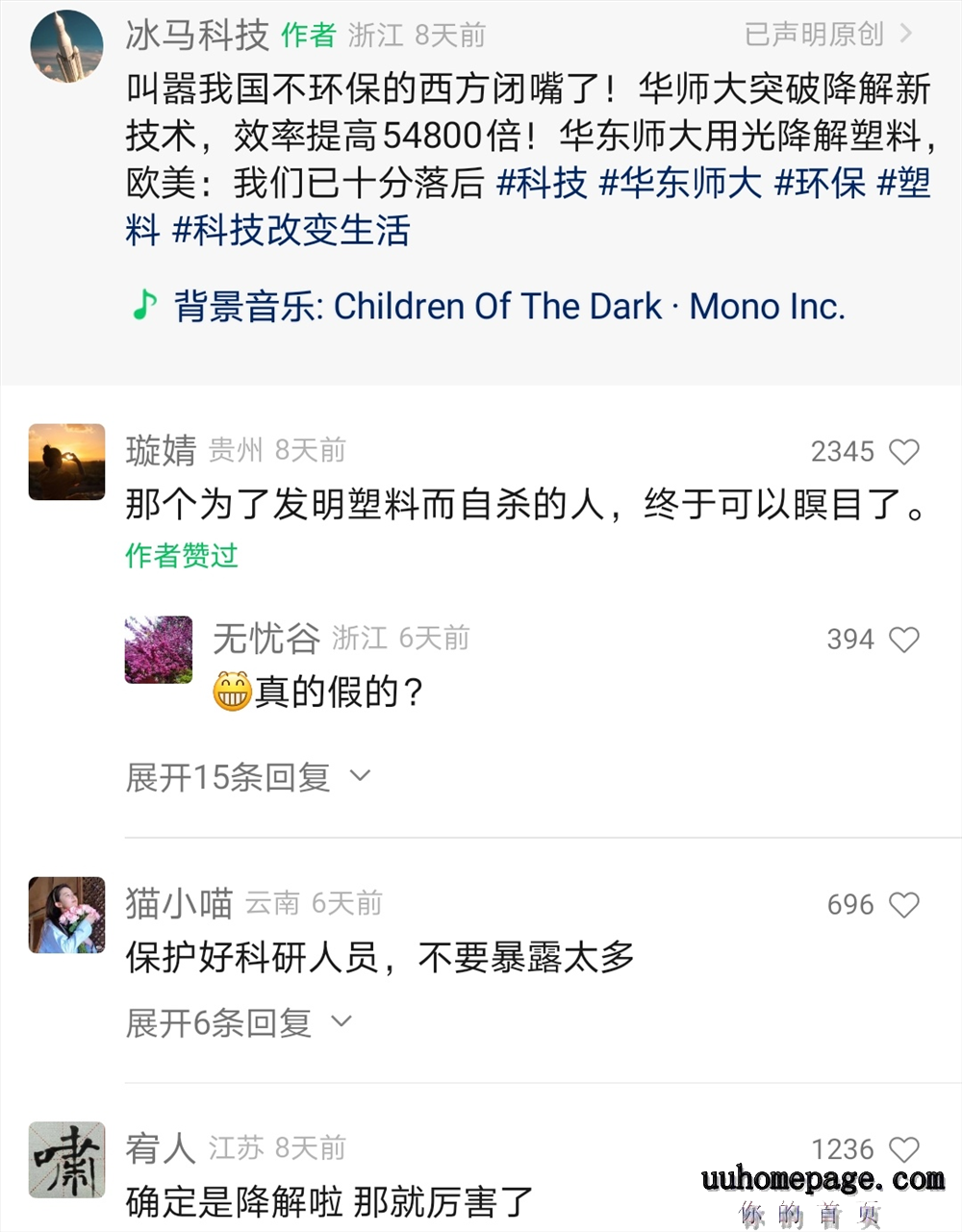Screen dimensions: 962x1232
Task: Like 璇婧's comment
Action: coord(903,452)
